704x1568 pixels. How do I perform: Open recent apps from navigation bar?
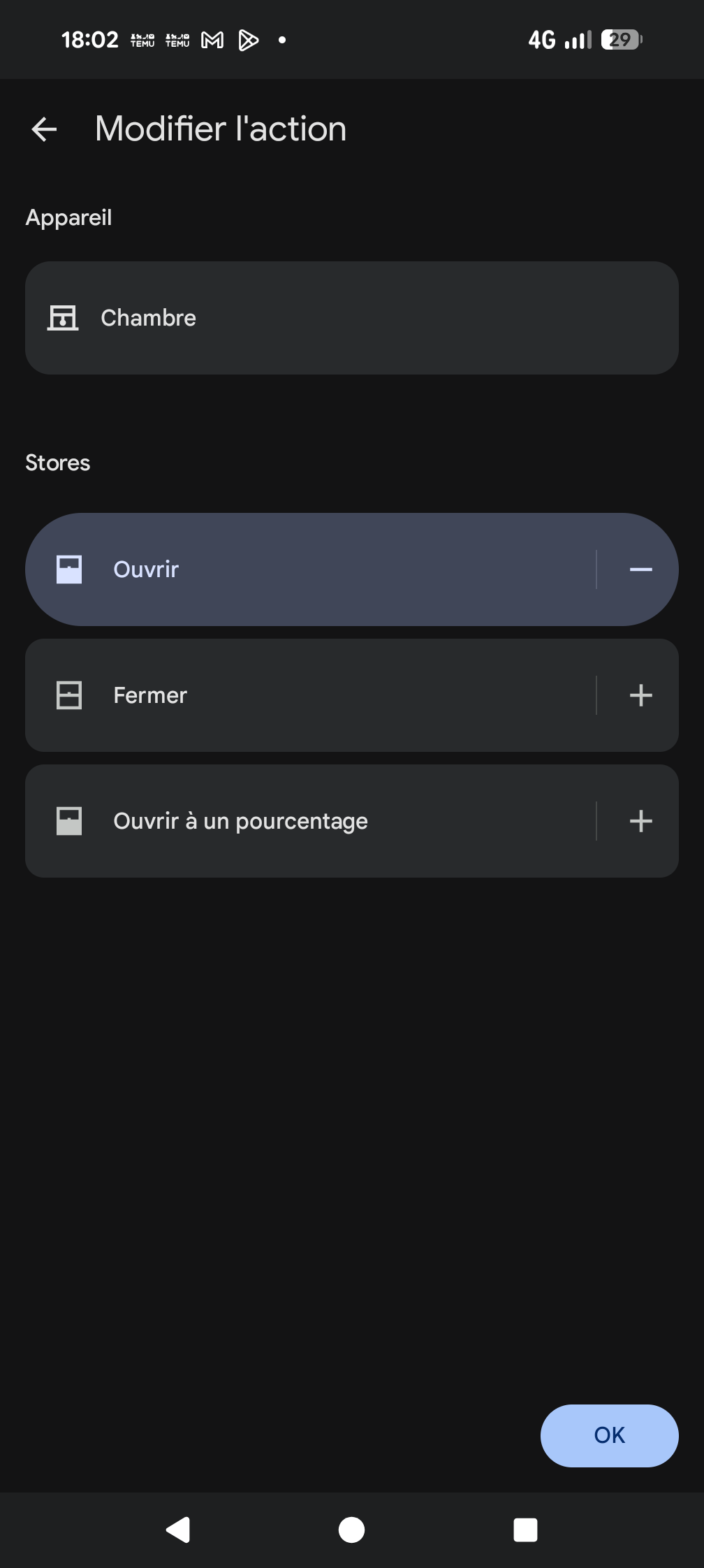525,1530
